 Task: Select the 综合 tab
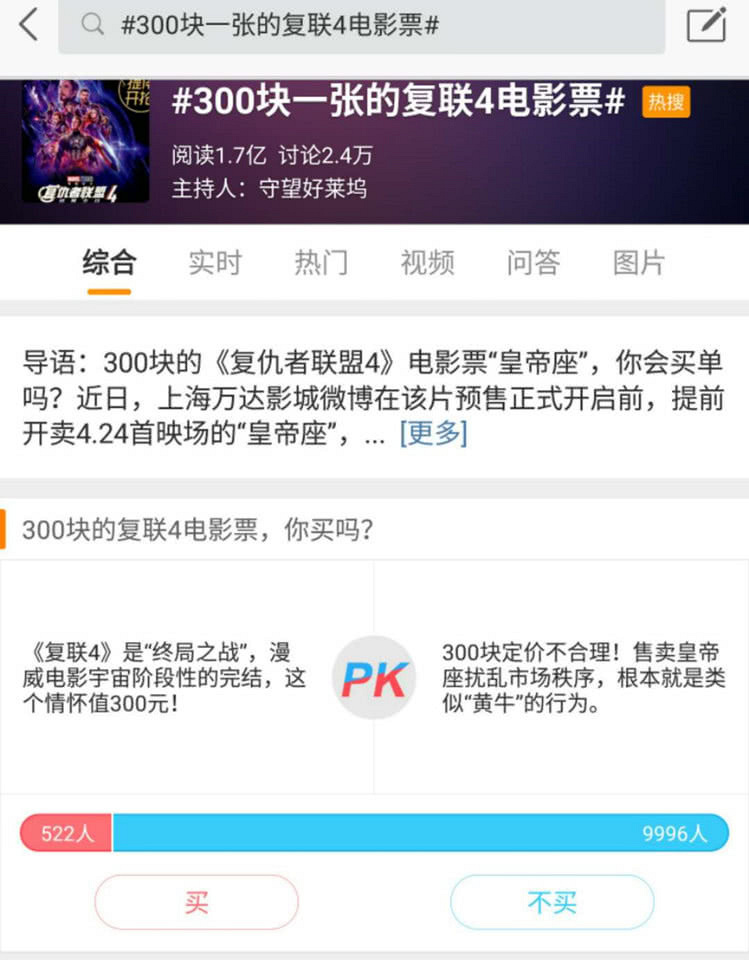point(110,262)
